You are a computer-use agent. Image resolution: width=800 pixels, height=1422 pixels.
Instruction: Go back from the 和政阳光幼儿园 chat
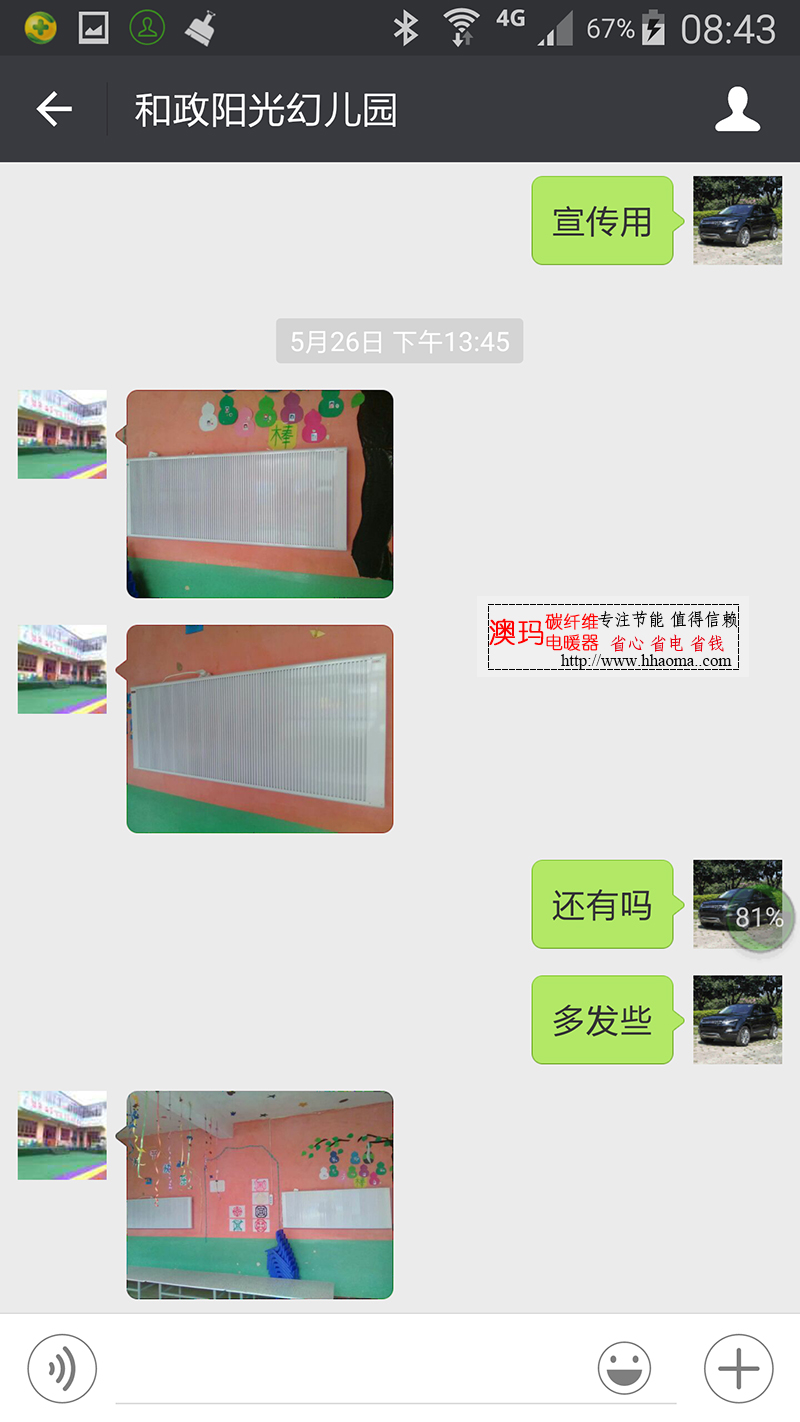[54, 109]
